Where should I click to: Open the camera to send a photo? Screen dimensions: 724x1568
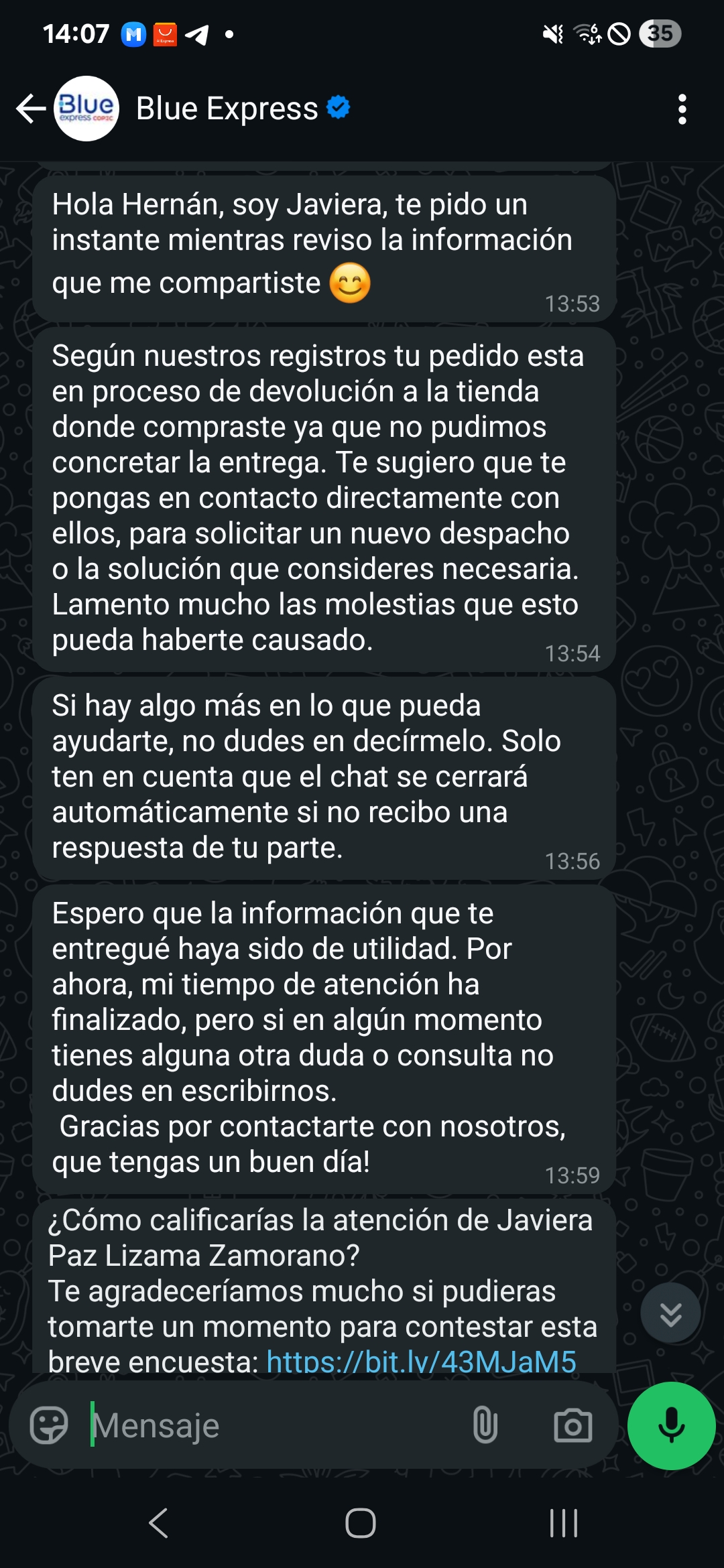pyautogui.click(x=572, y=1425)
